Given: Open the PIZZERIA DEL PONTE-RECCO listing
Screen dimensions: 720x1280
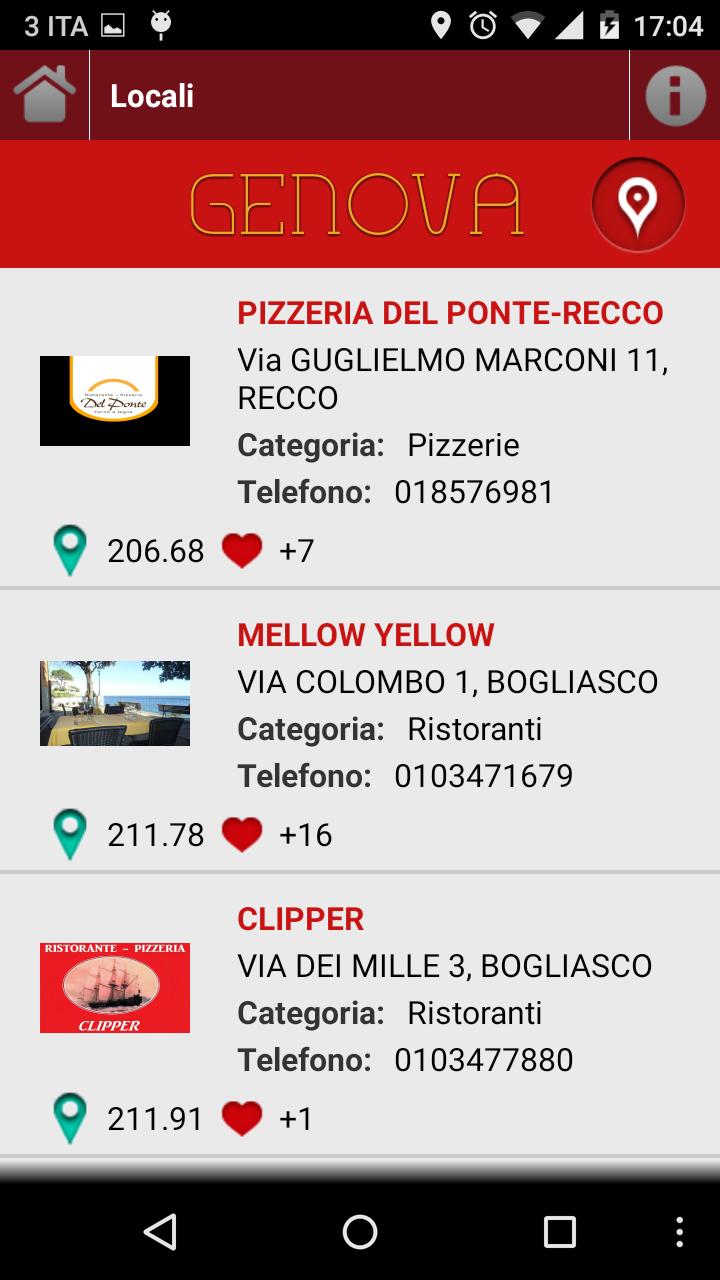Looking at the screenshot, I should tap(448, 312).
